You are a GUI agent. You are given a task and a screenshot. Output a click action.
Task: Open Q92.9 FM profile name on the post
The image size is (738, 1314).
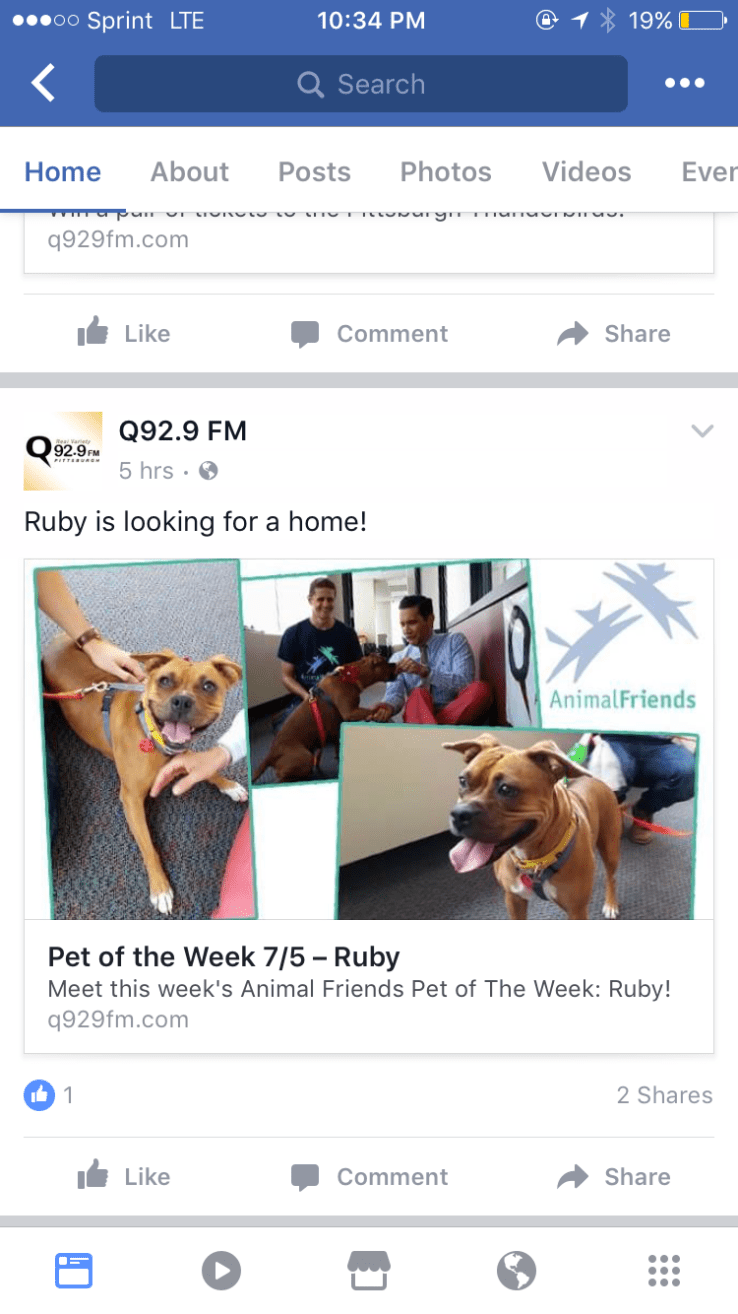pos(182,431)
